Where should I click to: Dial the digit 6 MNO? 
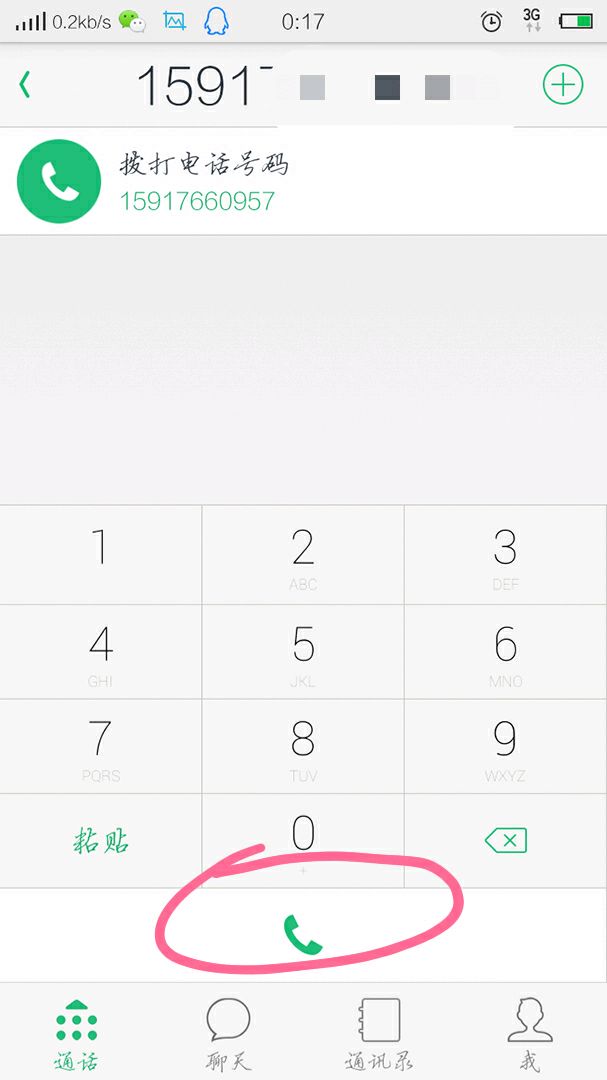[505, 651]
